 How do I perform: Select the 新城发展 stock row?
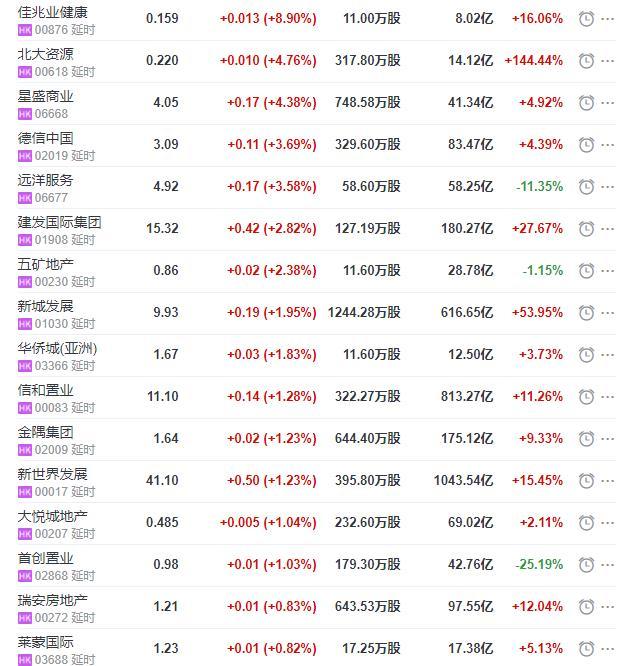(46, 306)
